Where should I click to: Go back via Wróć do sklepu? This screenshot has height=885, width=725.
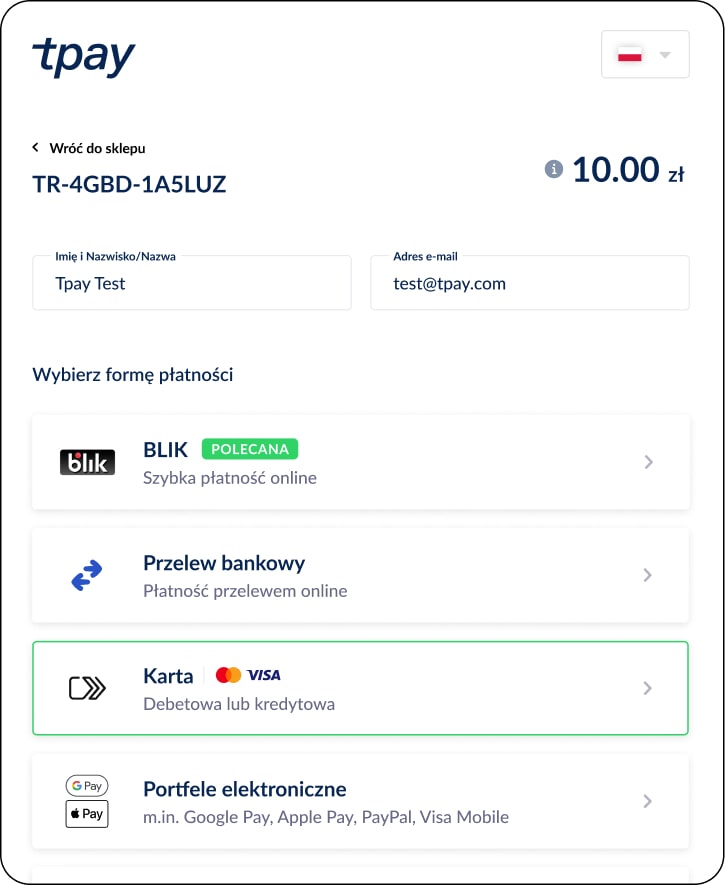90,148
